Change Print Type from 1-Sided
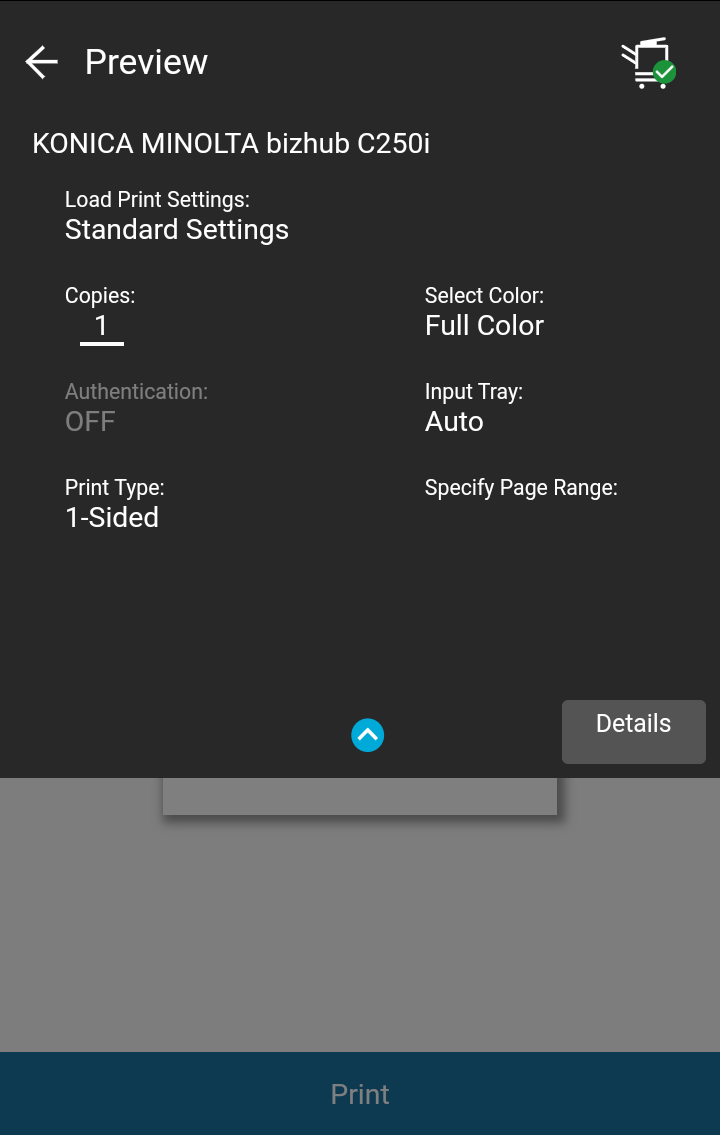This screenshot has height=1135, width=720. click(112, 517)
